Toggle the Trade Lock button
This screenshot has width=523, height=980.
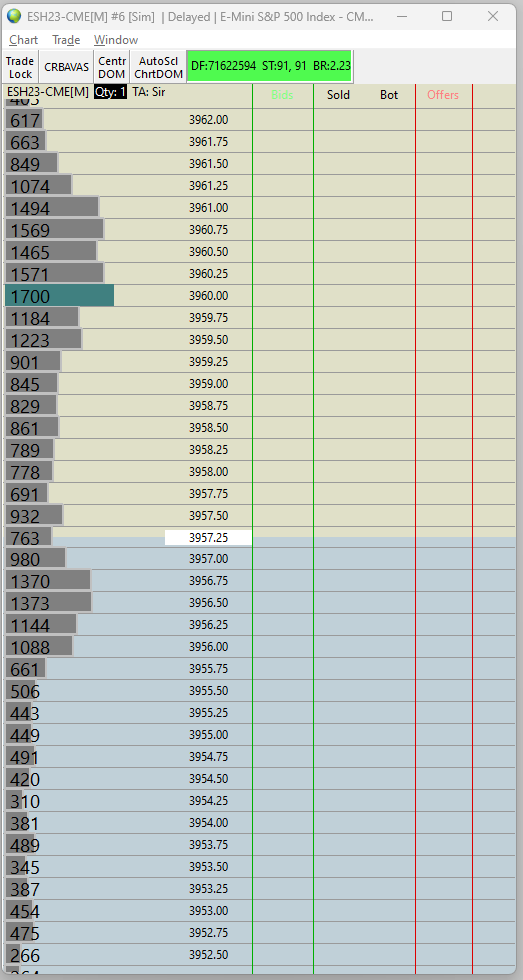click(x=21, y=68)
